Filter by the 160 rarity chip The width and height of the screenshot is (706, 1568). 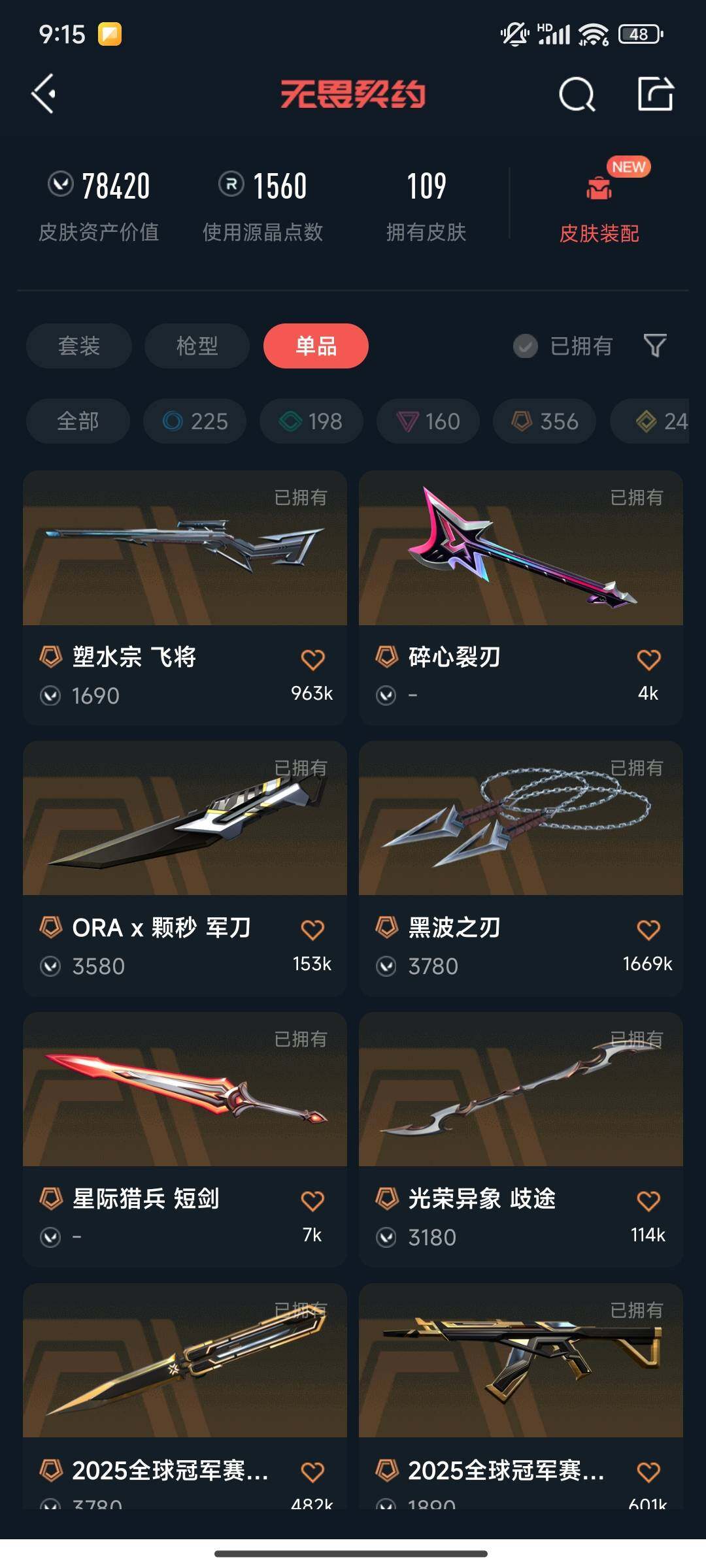(x=428, y=421)
